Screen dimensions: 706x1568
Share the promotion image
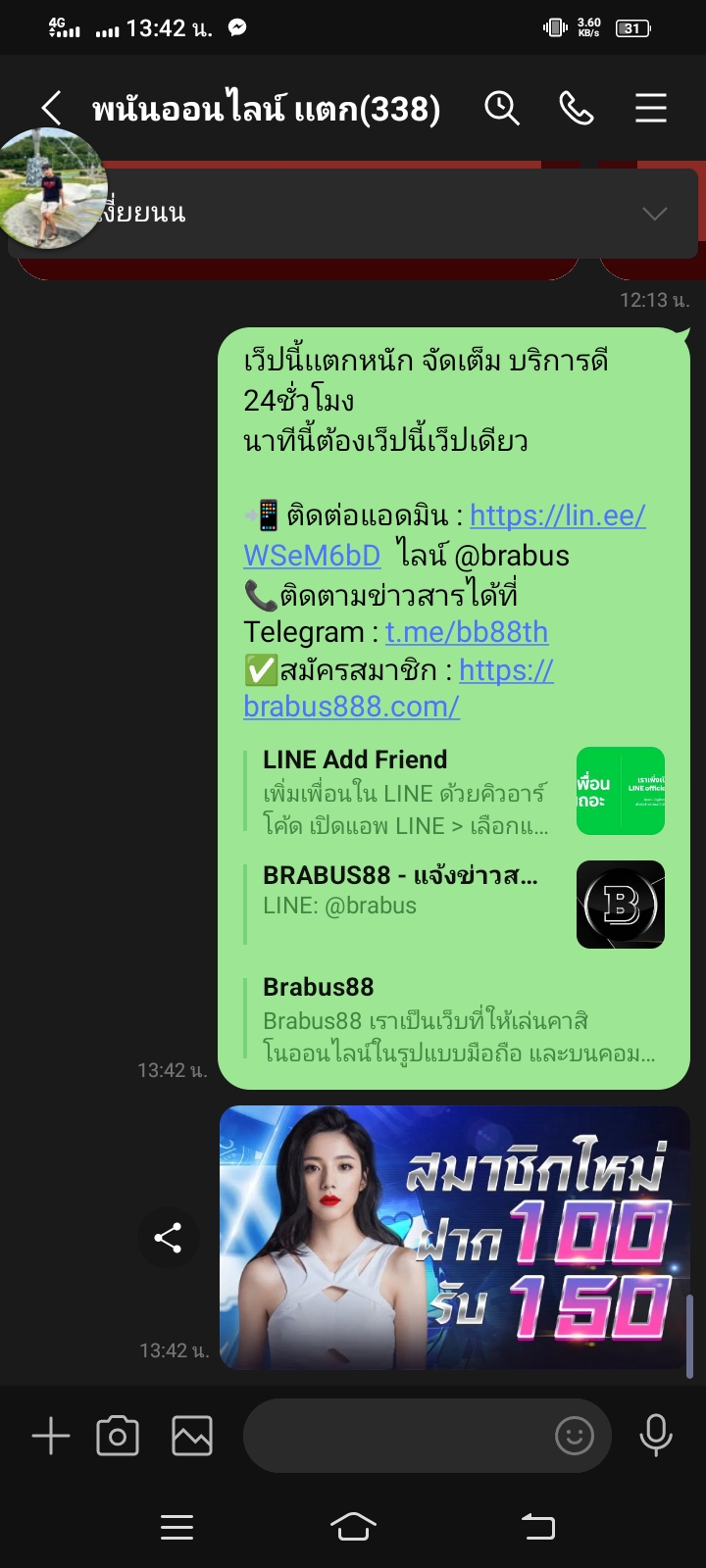(x=168, y=1238)
